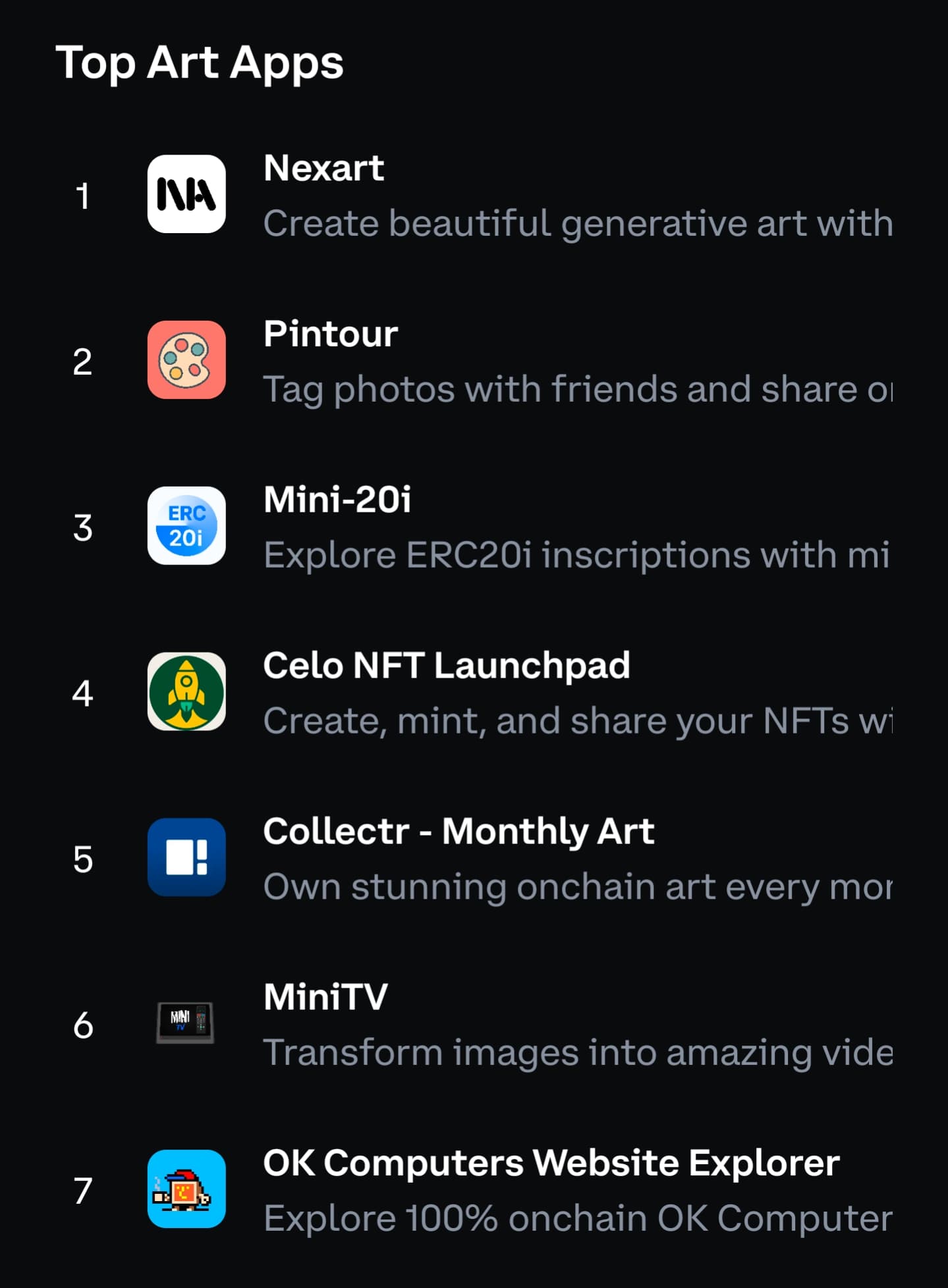Screen dimensions: 948x1288
Task: Open the MiniTV app page
Action: point(326,997)
